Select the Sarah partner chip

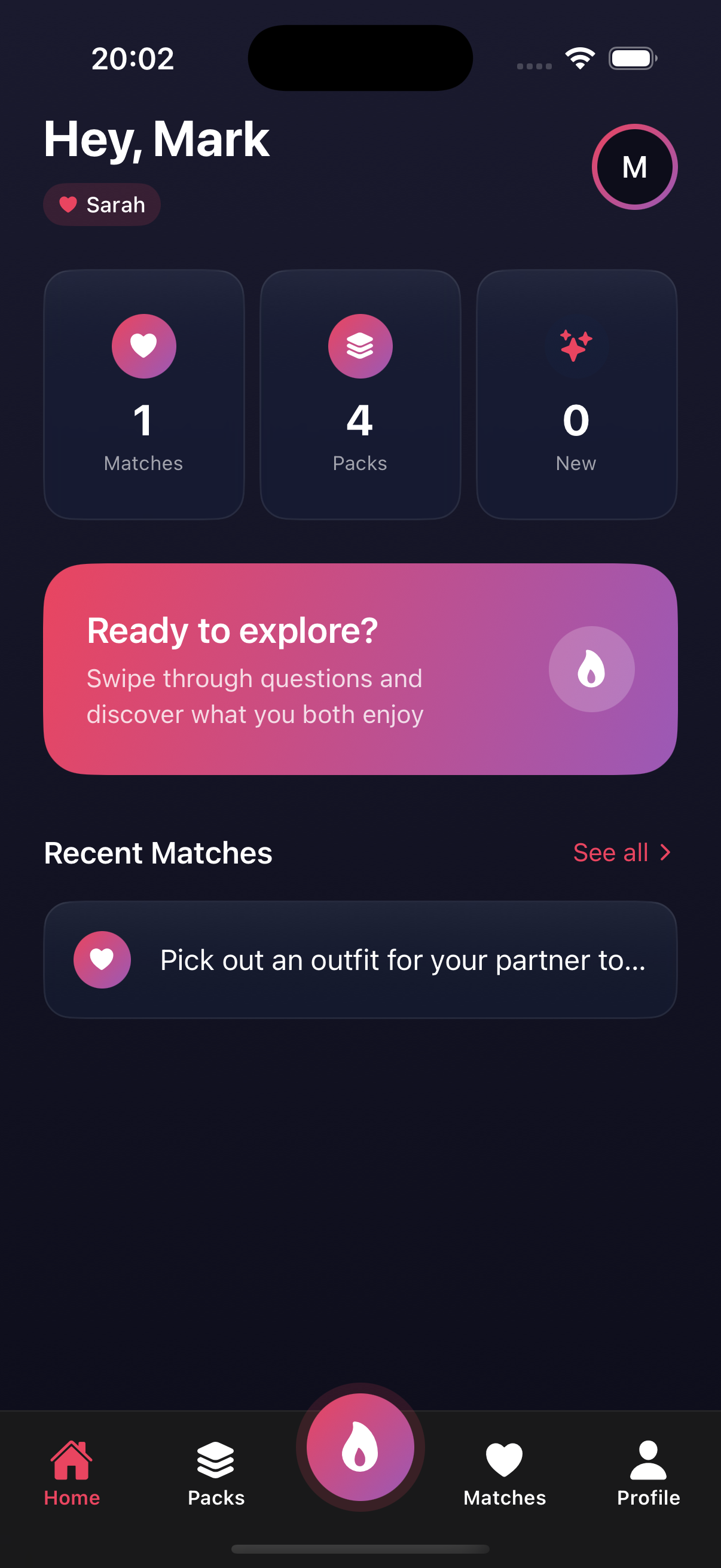click(x=102, y=204)
